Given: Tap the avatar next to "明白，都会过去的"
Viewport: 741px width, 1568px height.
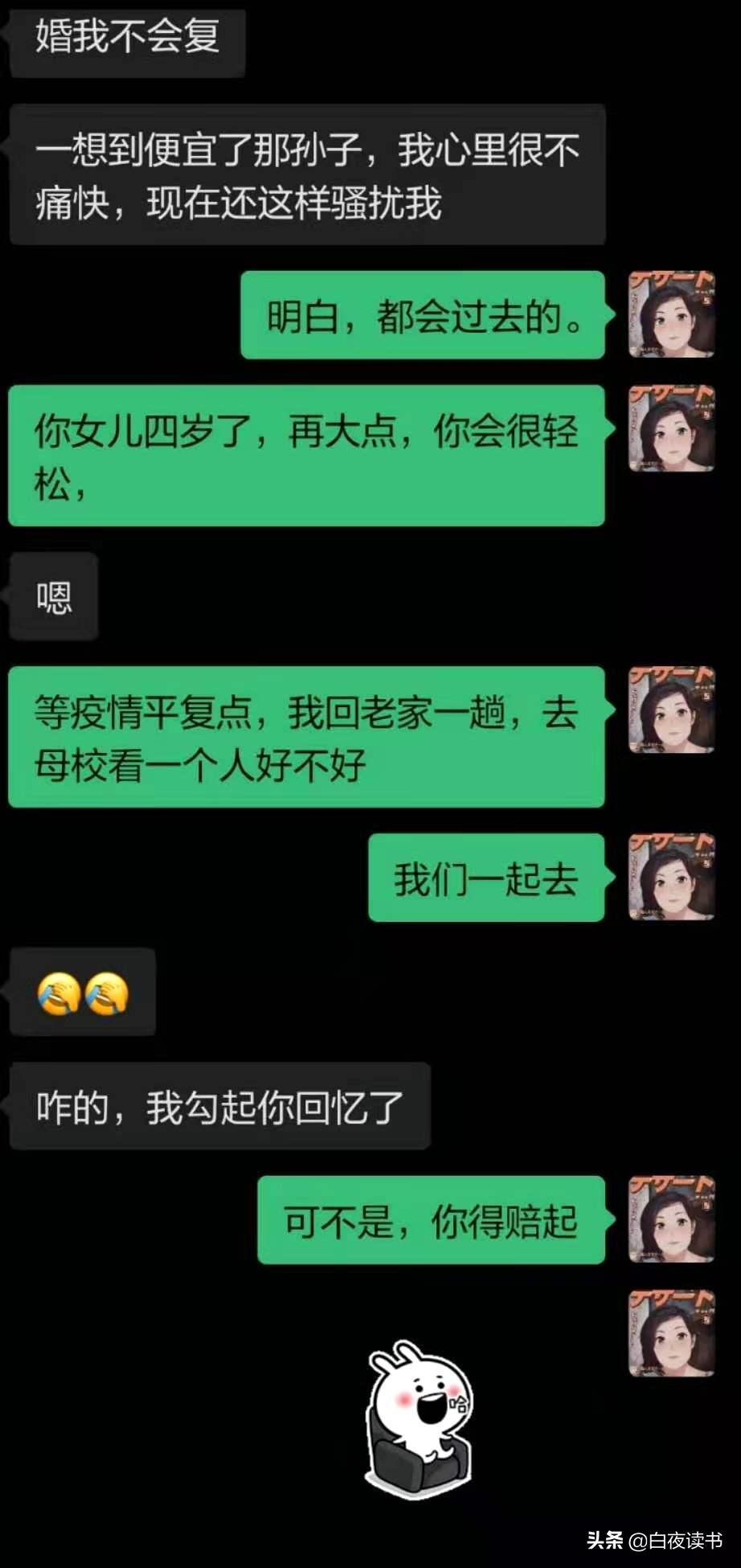Looking at the screenshot, I should [x=671, y=315].
